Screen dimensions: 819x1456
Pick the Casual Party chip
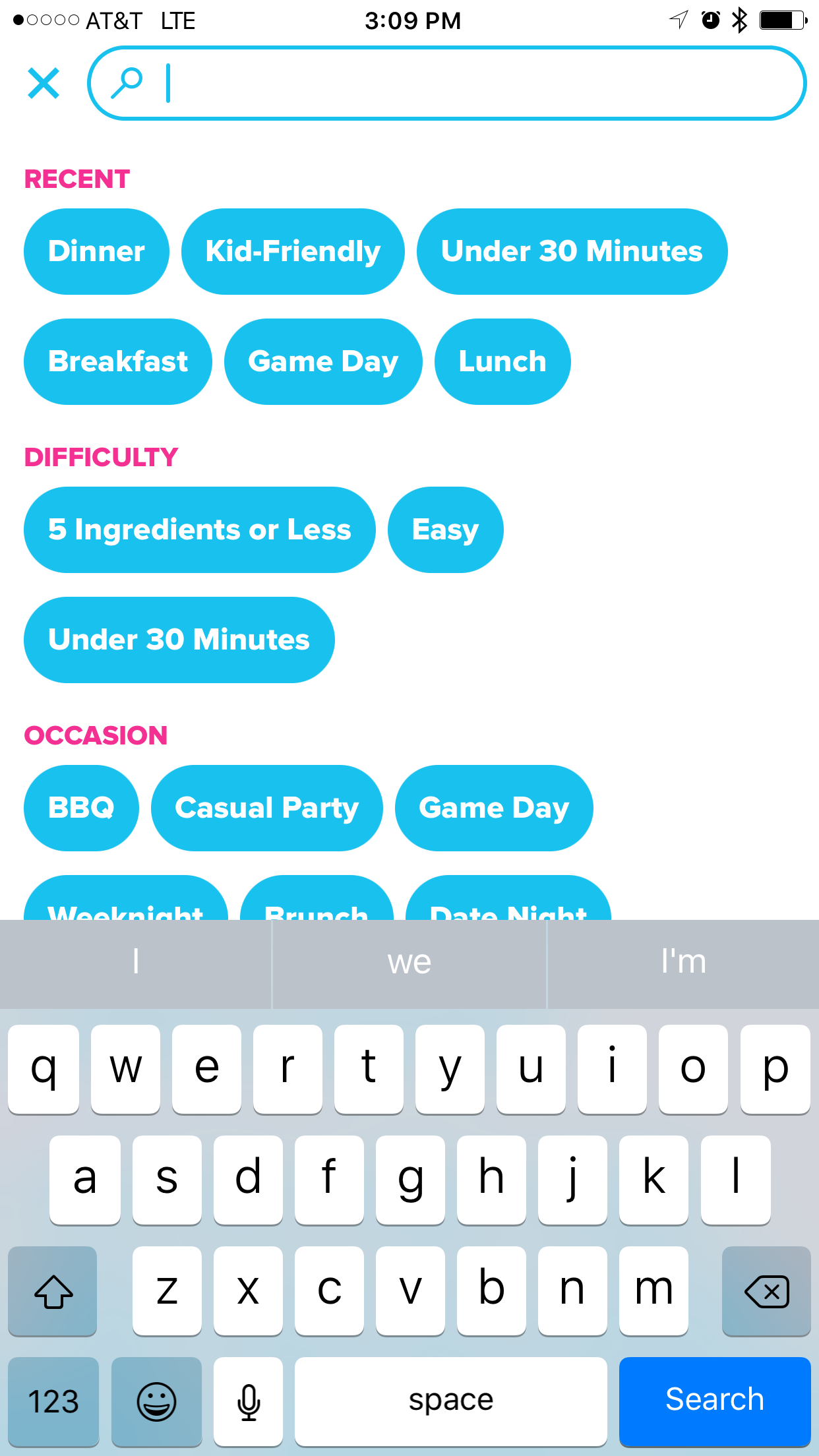point(266,808)
